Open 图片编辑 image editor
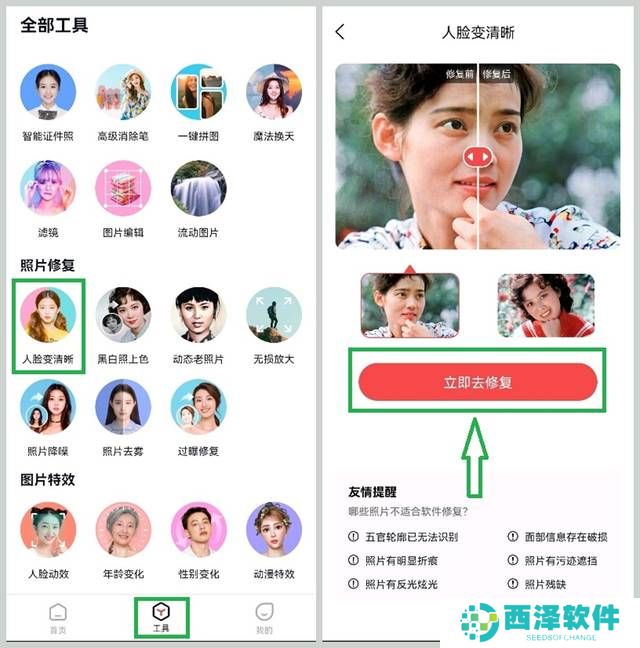This screenshot has width=640, height=648. [123, 189]
